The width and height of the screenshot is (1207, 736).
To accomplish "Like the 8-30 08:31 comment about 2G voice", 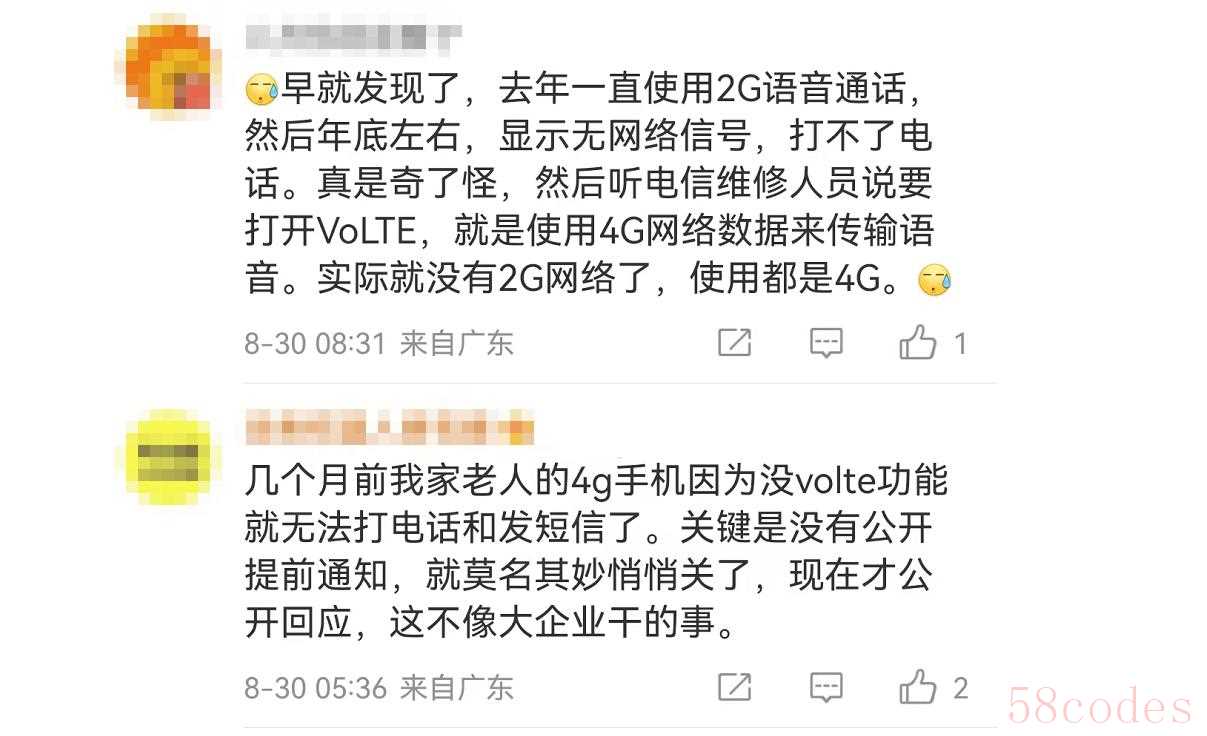I will 918,344.
